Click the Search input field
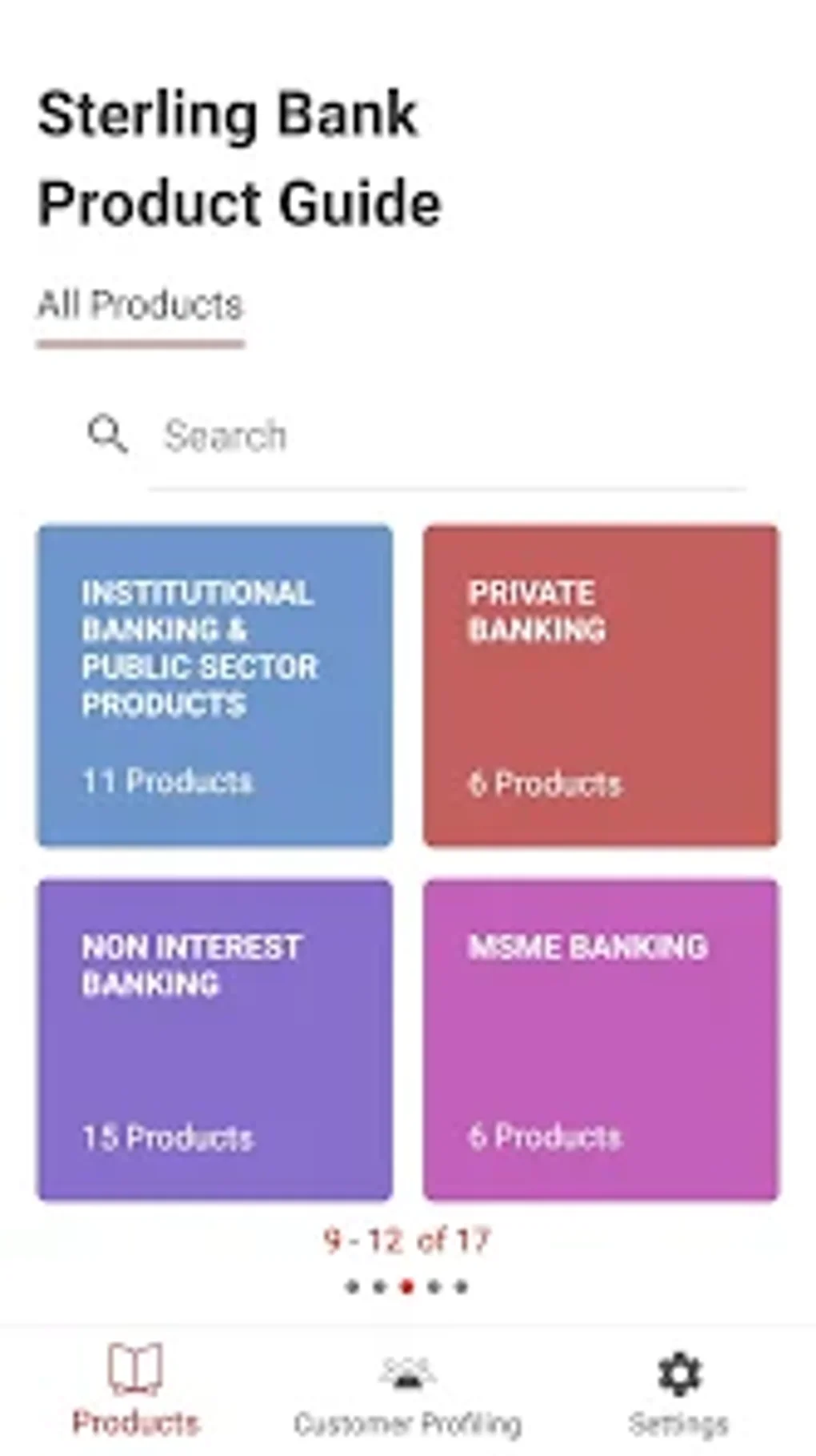This screenshot has width=816, height=1456. coord(360,435)
